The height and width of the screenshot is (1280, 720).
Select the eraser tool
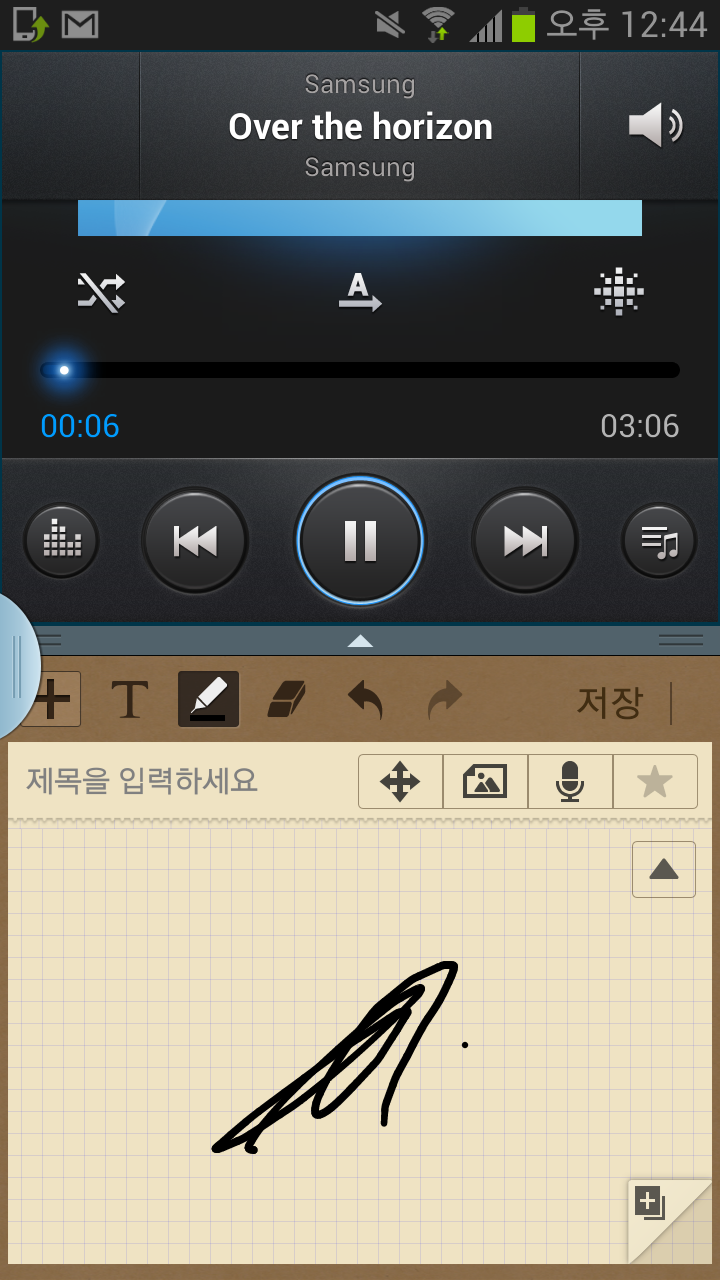287,700
